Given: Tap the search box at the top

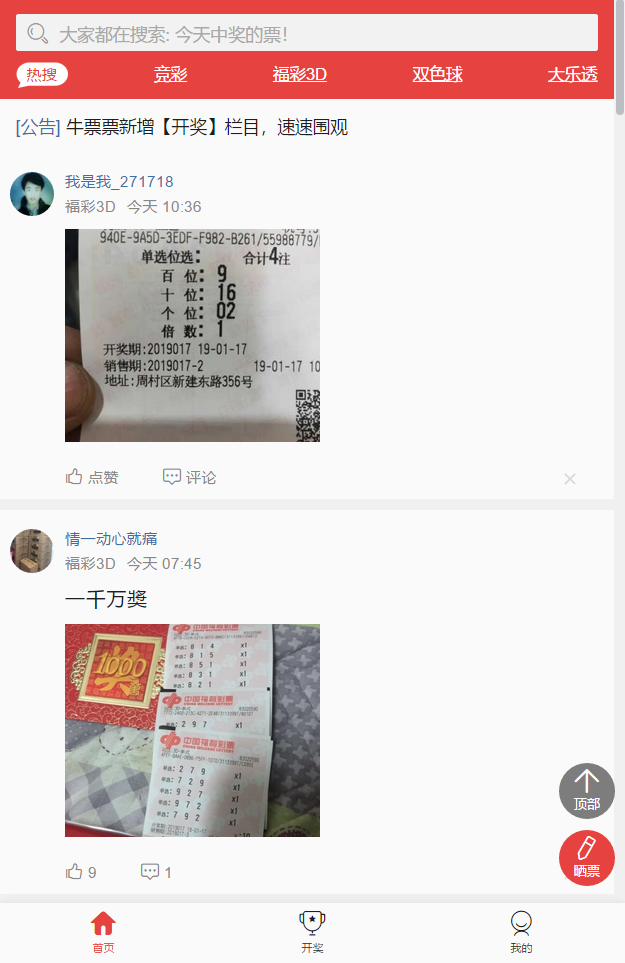Looking at the screenshot, I should 306,33.
